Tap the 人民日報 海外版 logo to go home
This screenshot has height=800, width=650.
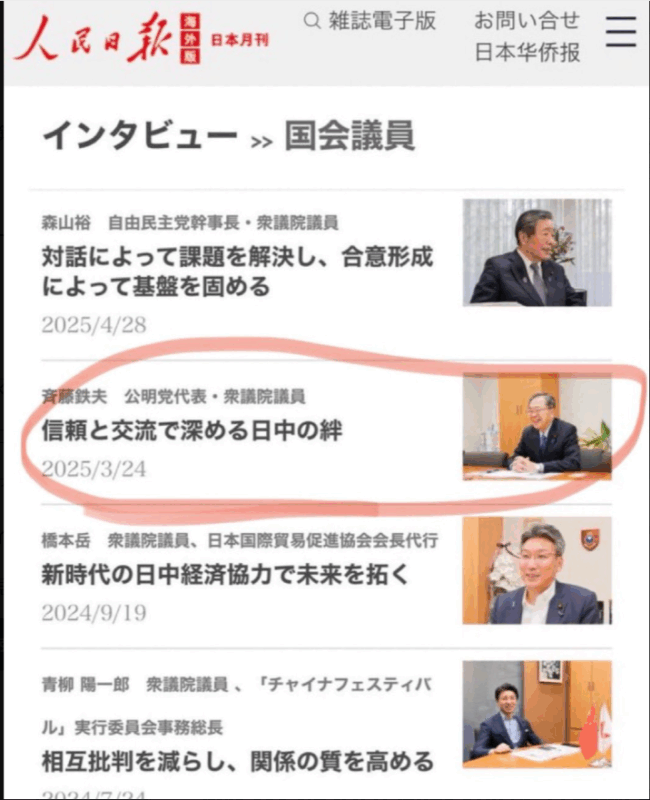point(140,38)
